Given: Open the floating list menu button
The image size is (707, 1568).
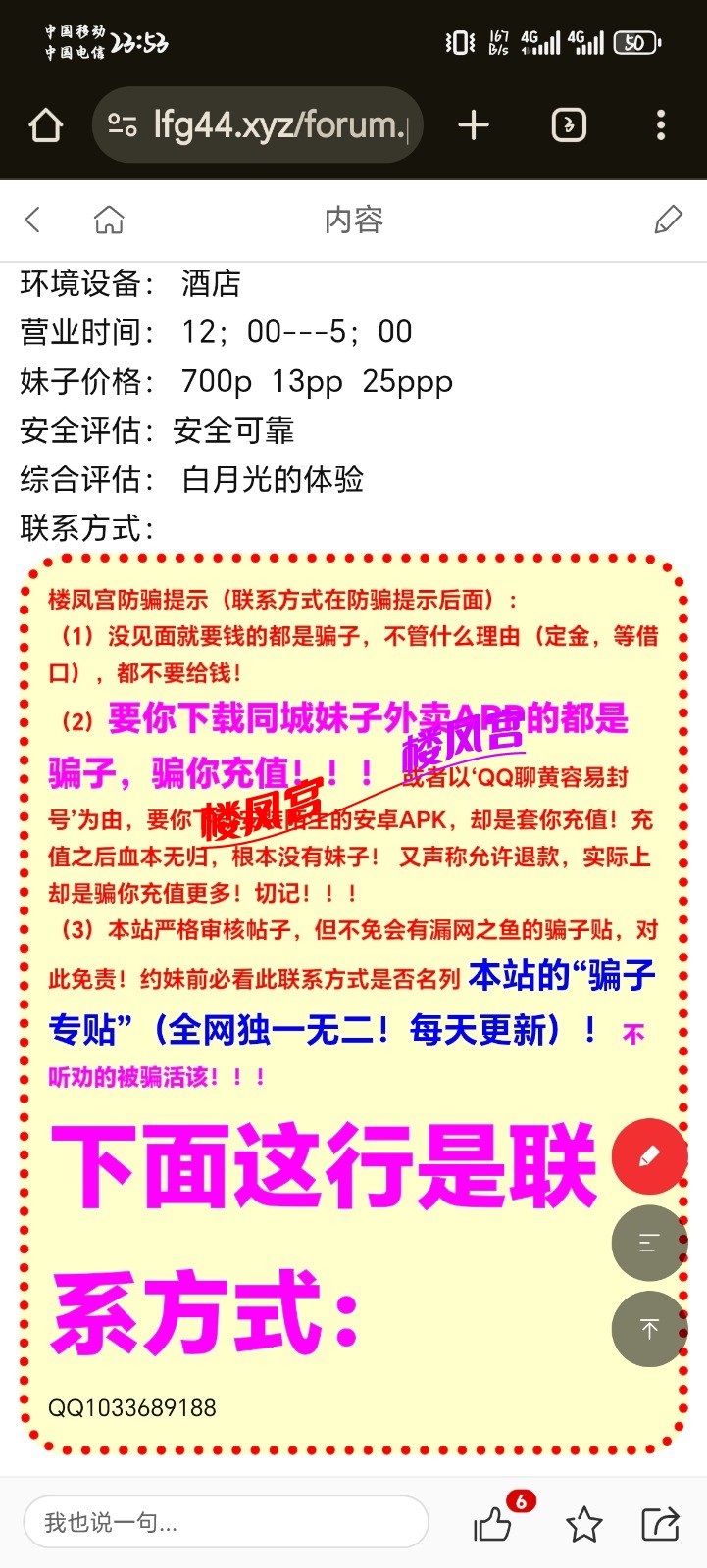Looking at the screenshot, I should pyautogui.click(x=649, y=1243).
